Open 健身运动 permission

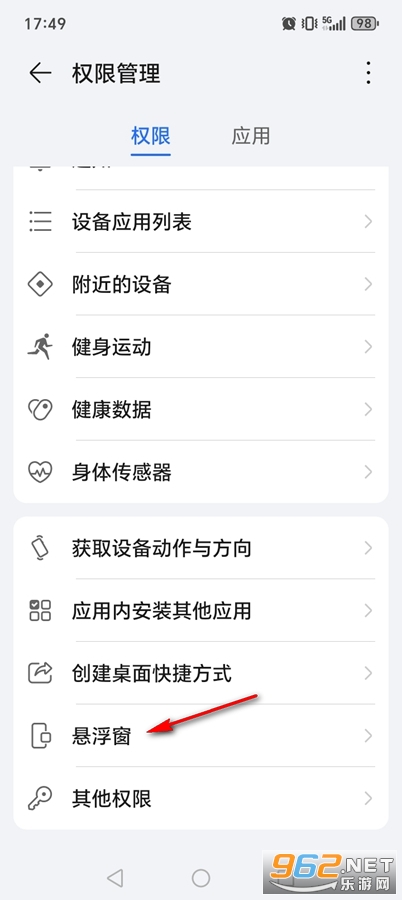coord(201,347)
